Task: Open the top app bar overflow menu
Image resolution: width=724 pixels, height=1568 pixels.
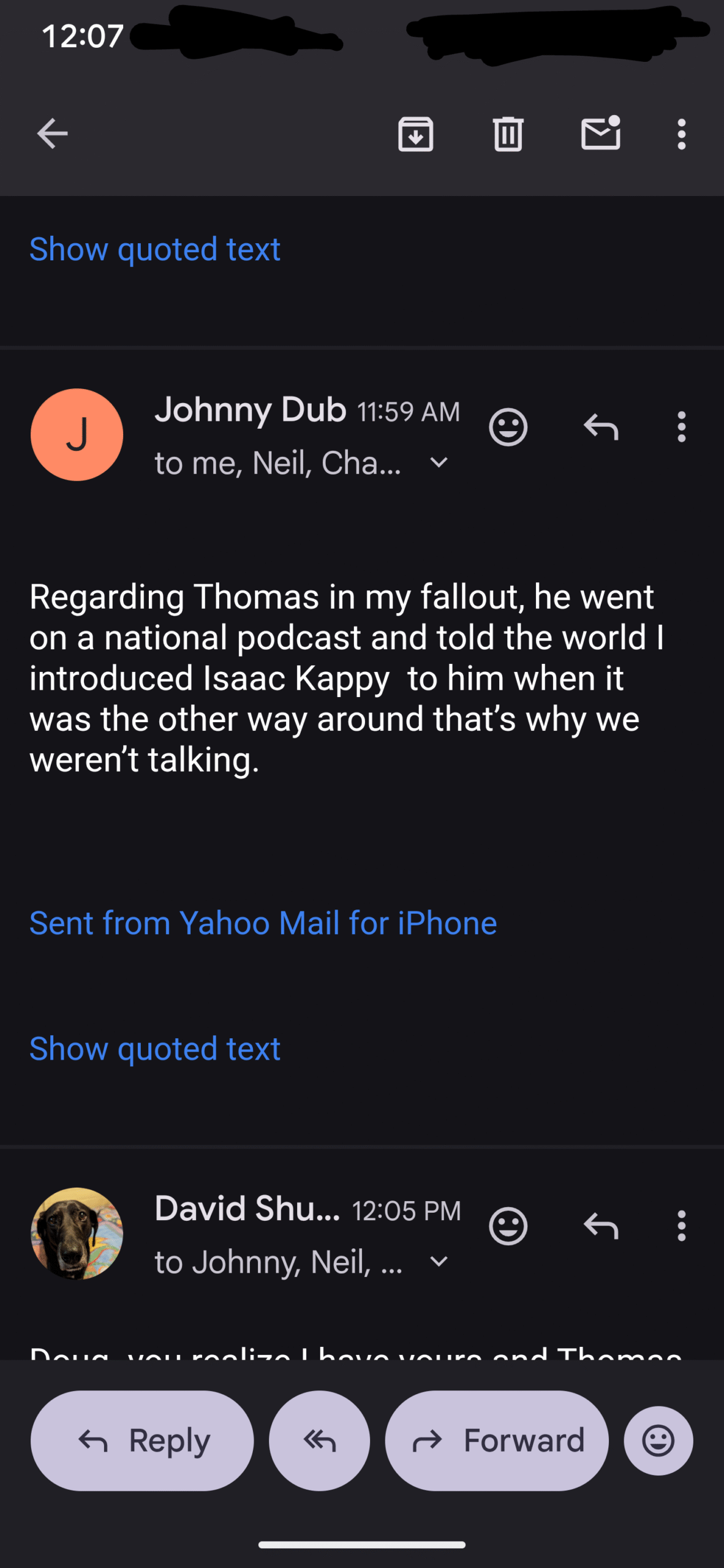Action: coord(681,134)
